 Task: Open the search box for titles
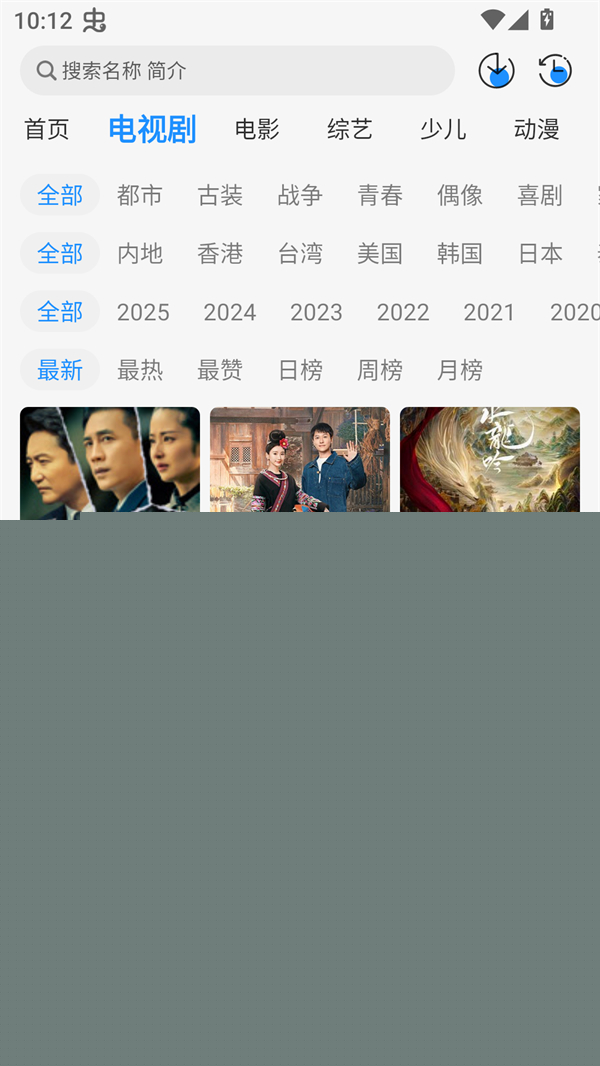[237, 71]
